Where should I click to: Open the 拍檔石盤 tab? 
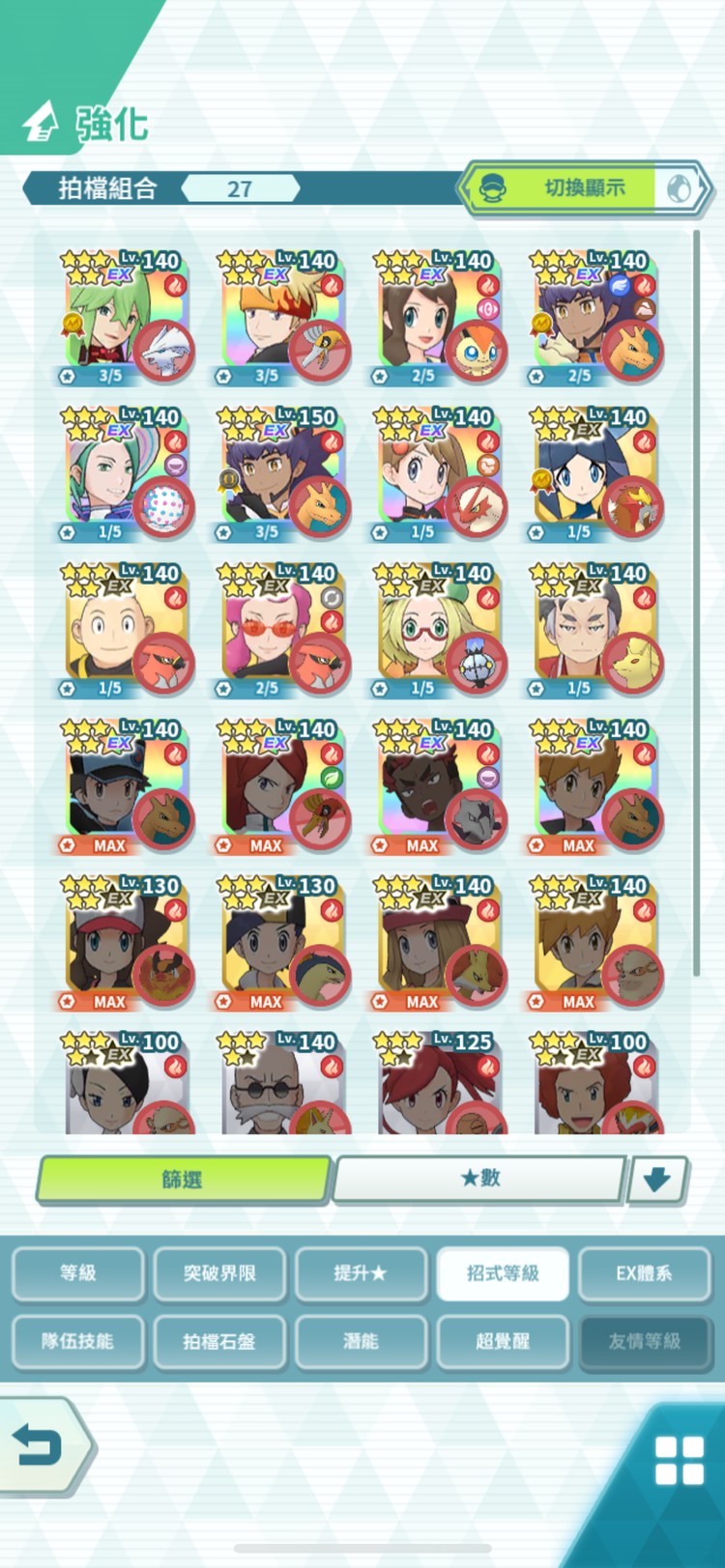pyautogui.click(x=219, y=1341)
